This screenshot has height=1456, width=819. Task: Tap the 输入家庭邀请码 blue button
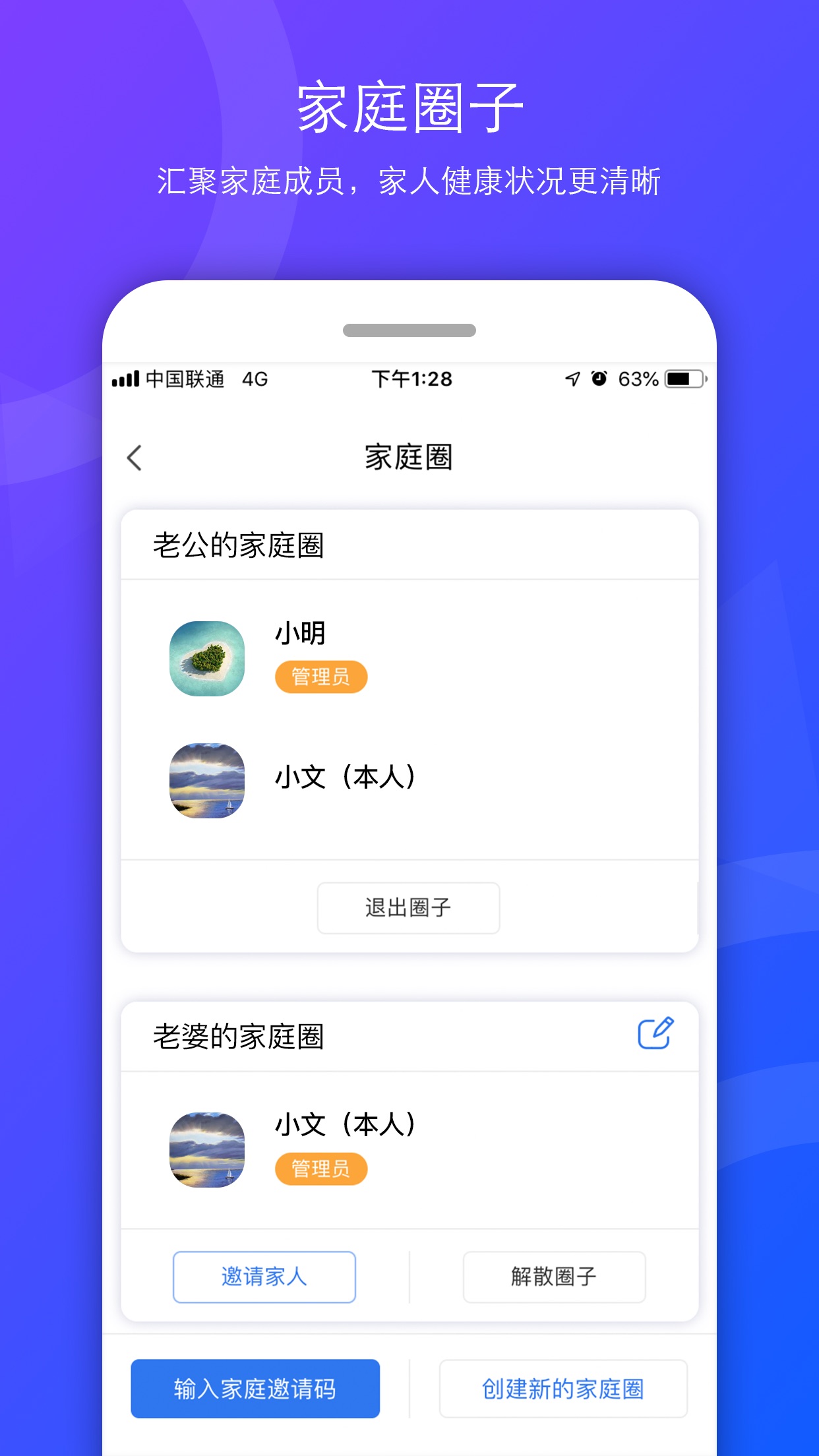pos(255,1387)
